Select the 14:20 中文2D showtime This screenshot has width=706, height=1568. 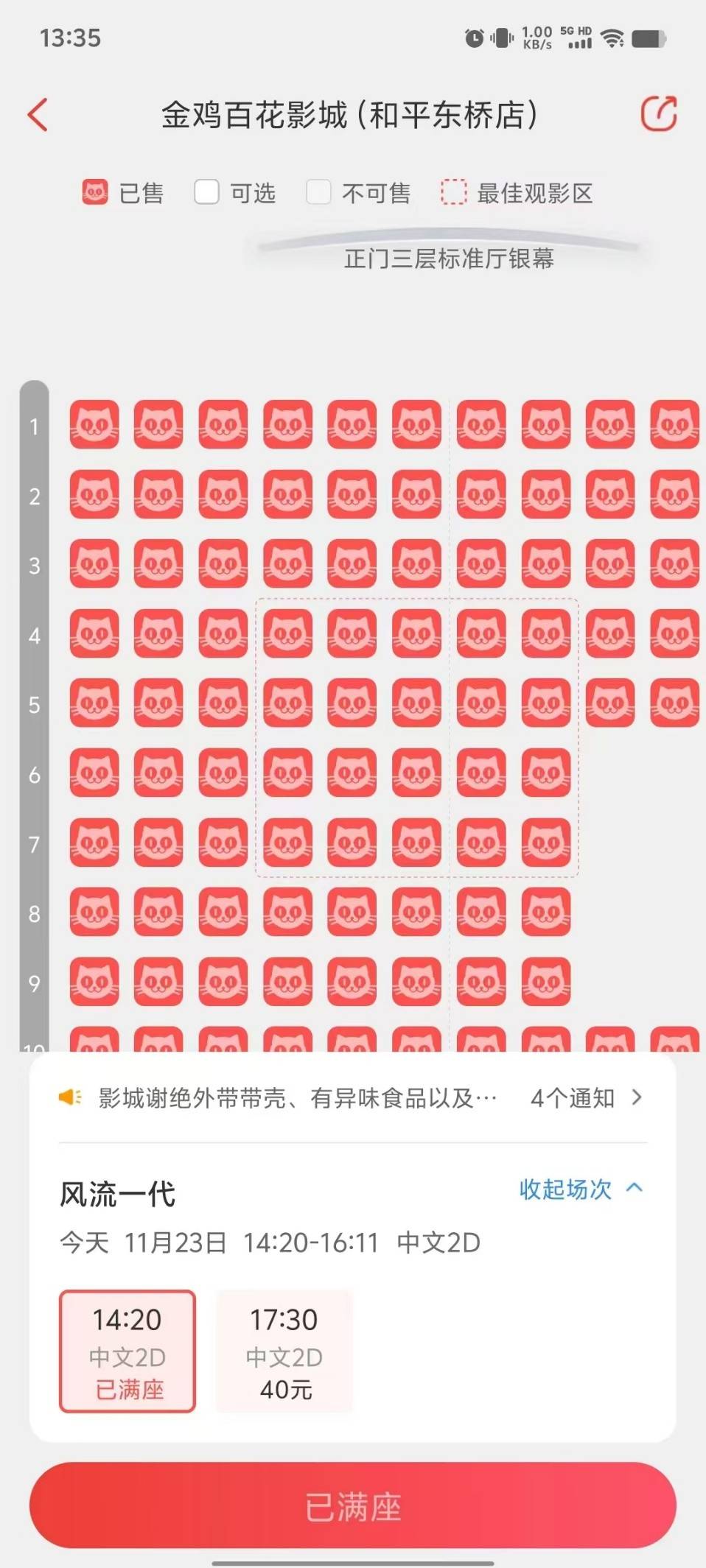(127, 1351)
